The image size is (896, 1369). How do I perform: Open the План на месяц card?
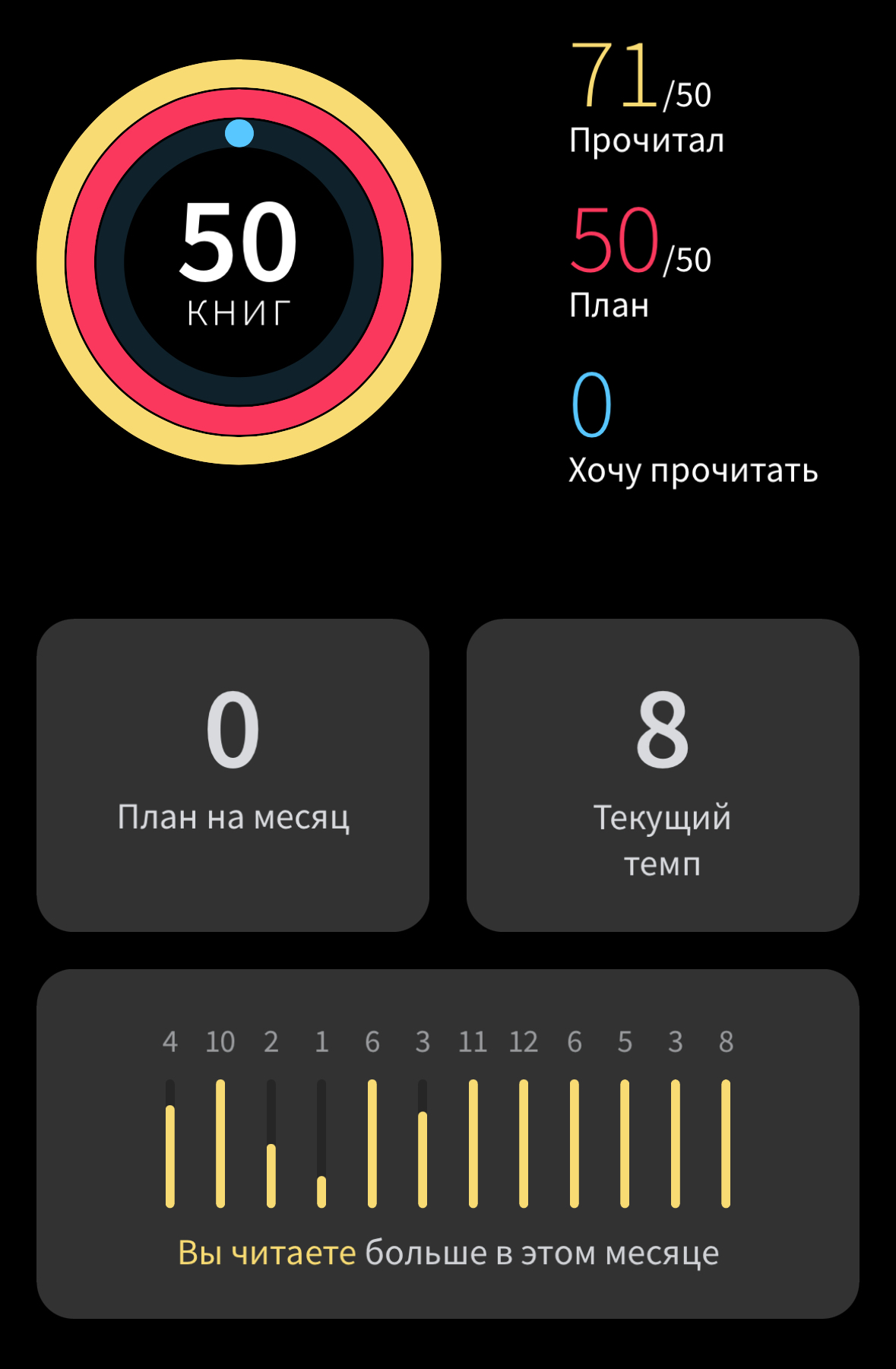(x=233, y=775)
